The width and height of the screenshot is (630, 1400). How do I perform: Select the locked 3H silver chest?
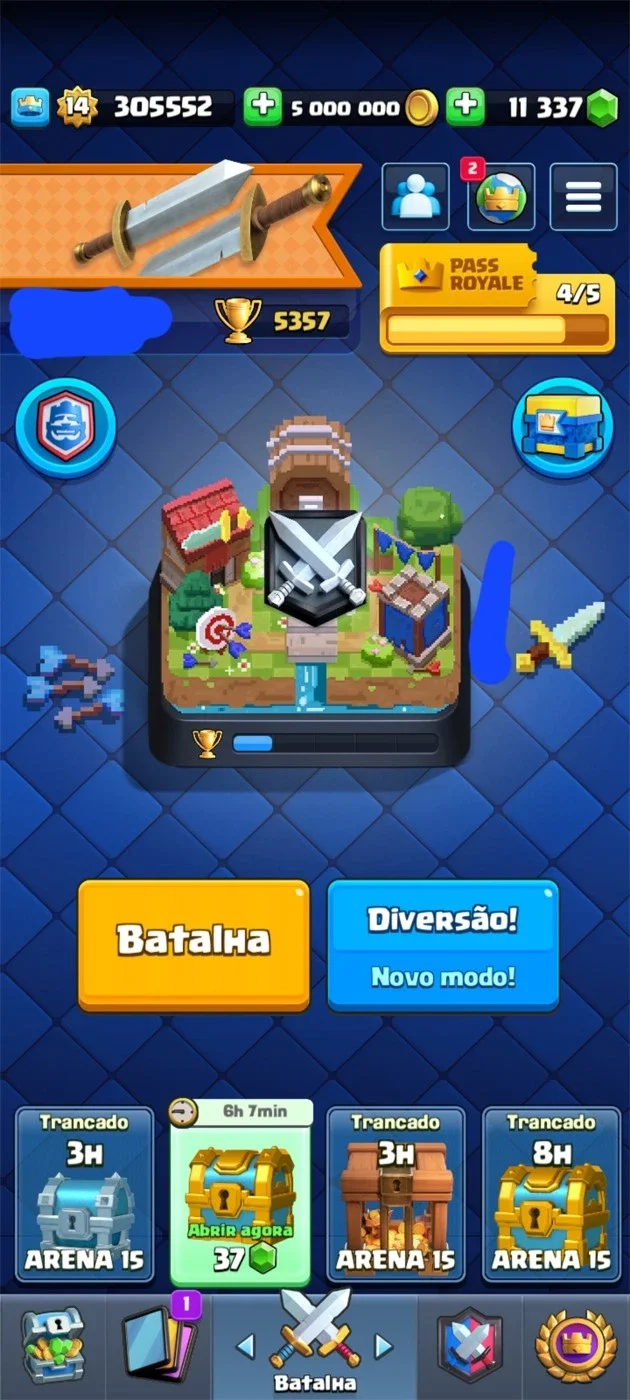pos(85,1194)
